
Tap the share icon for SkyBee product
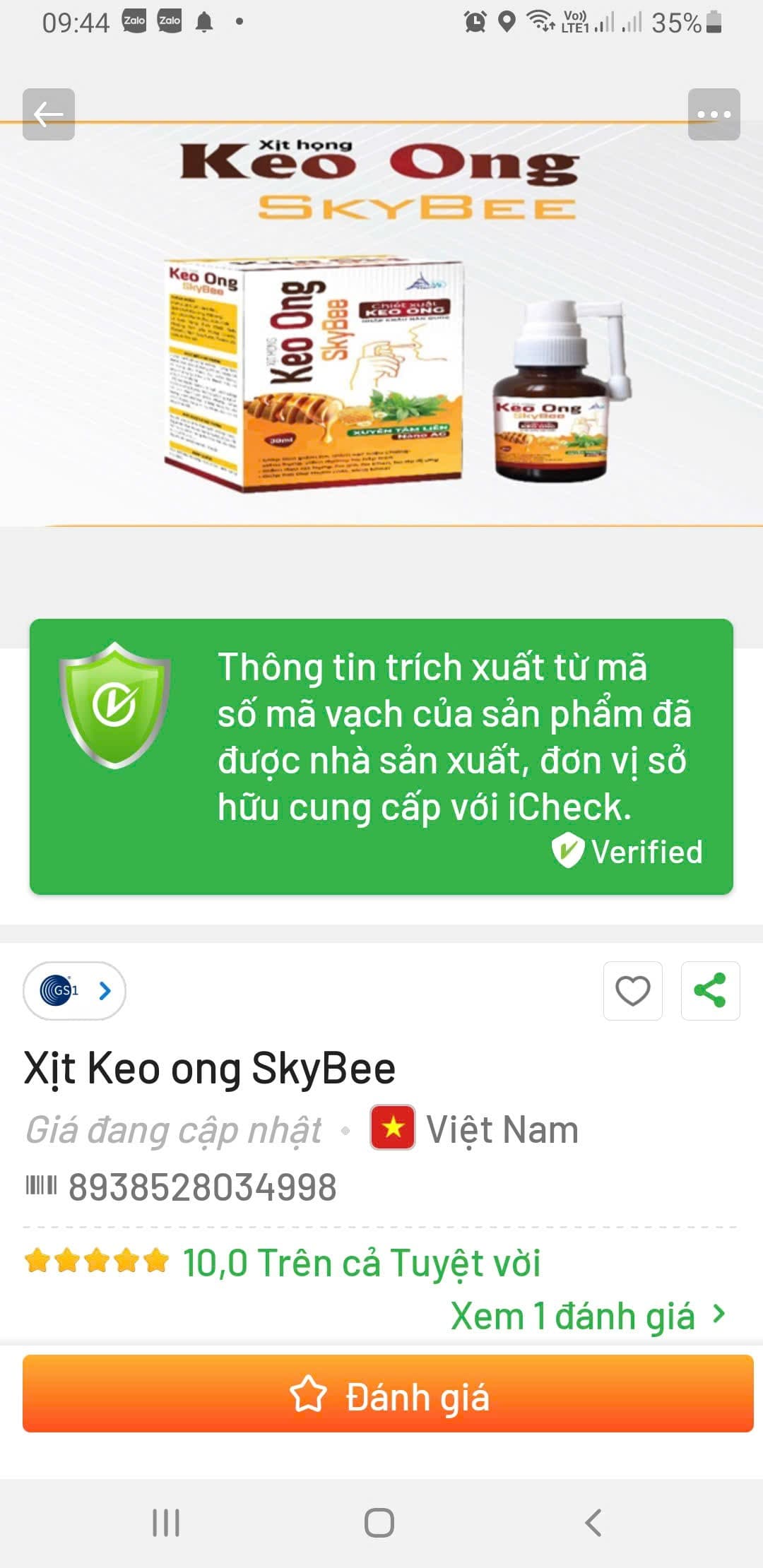711,992
